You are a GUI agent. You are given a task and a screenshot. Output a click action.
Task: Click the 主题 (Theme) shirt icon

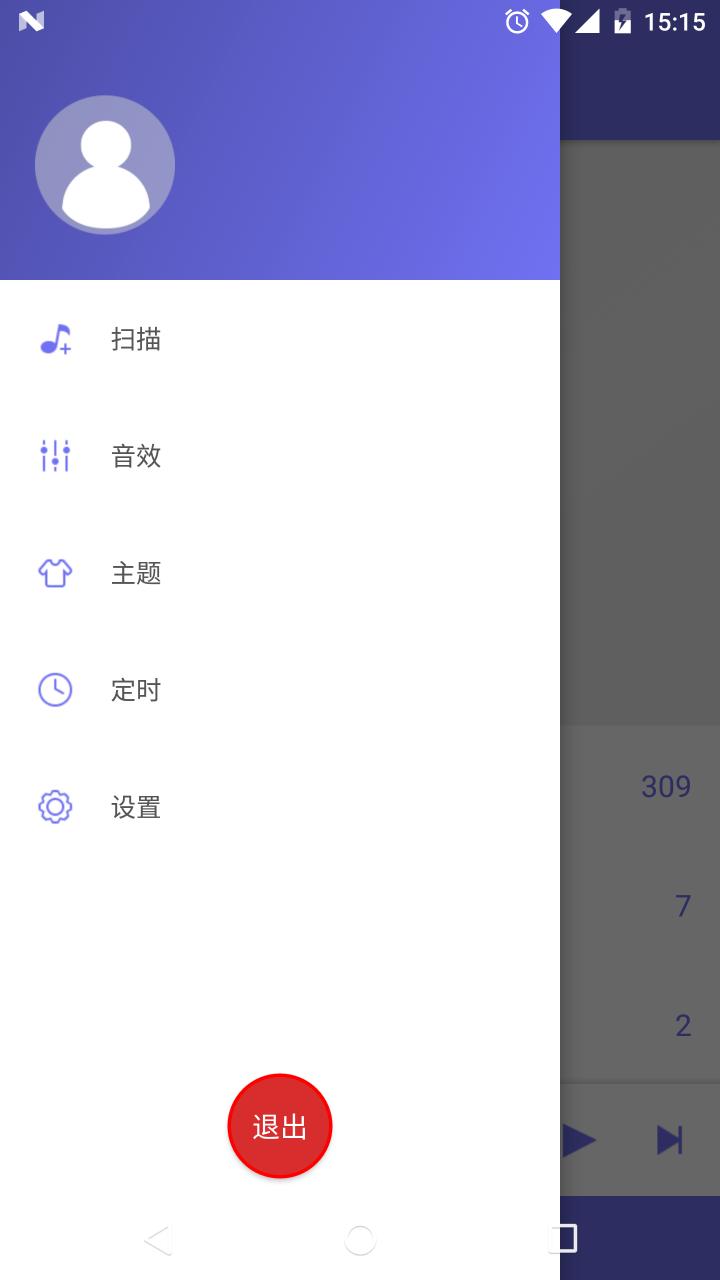(x=55, y=573)
